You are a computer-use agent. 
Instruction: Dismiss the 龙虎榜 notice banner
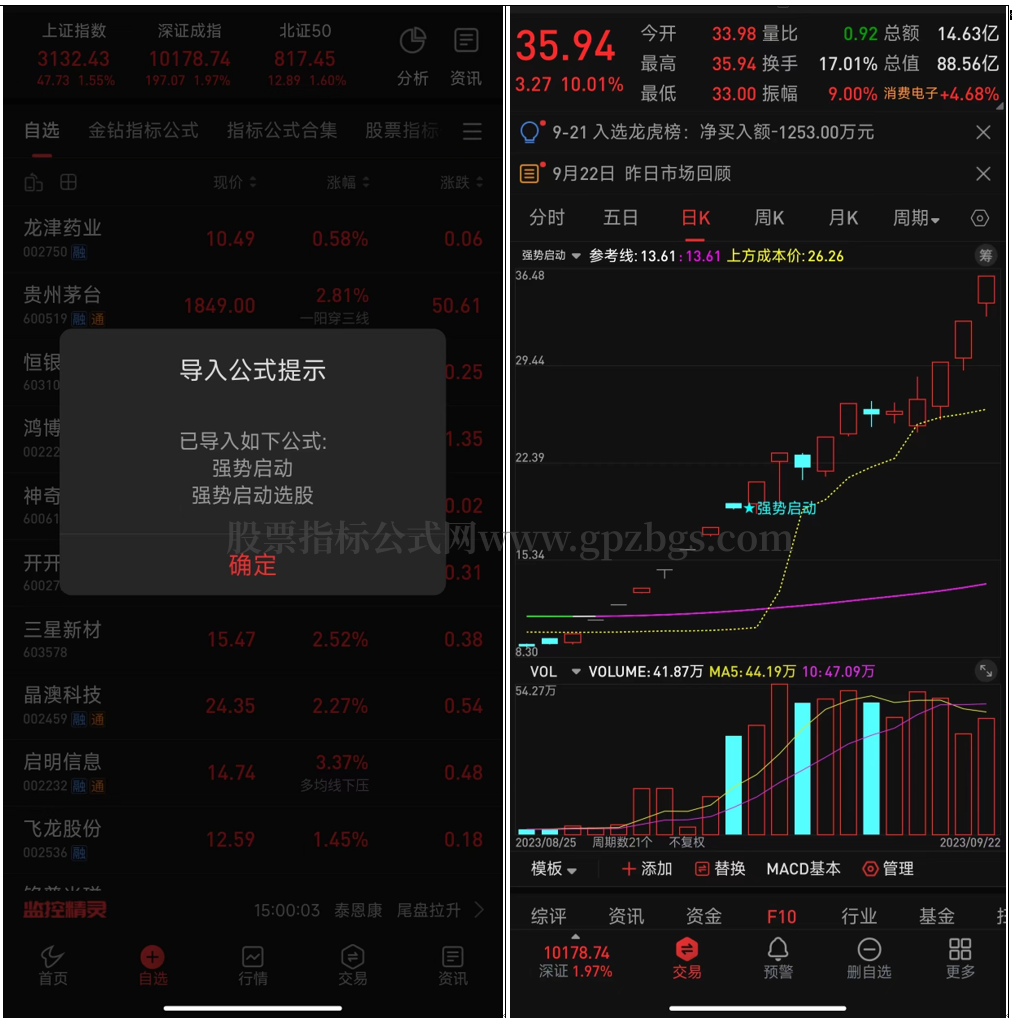click(983, 132)
